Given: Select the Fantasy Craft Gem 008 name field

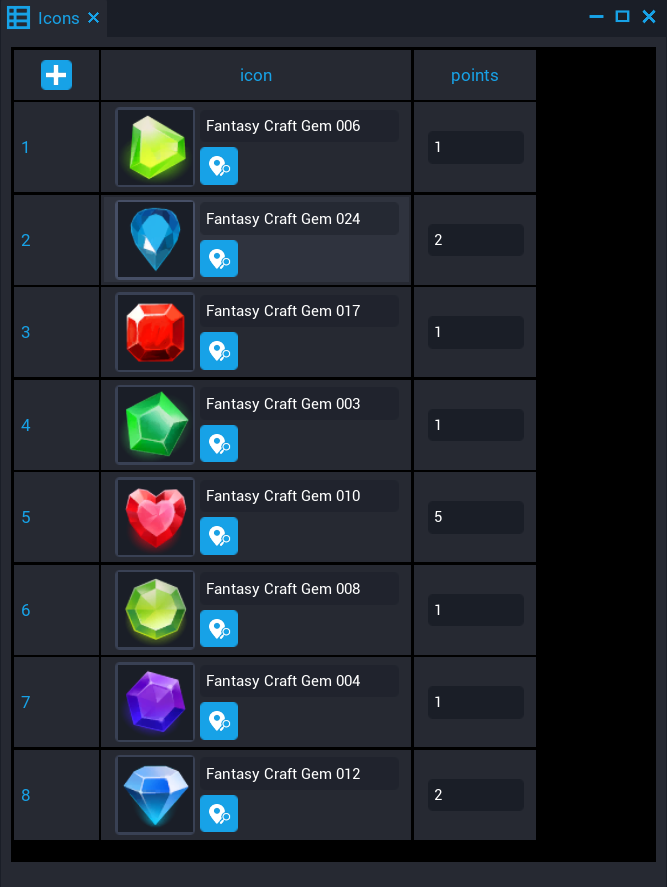Looking at the screenshot, I should click(x=298, y=589).
